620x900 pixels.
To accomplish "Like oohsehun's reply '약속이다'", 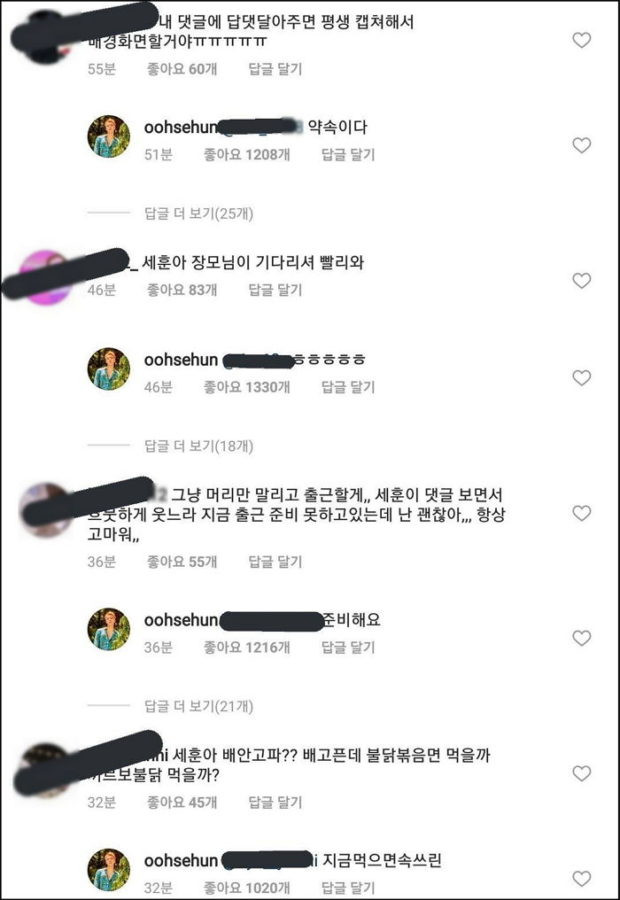I will click(x=581, y=145).
